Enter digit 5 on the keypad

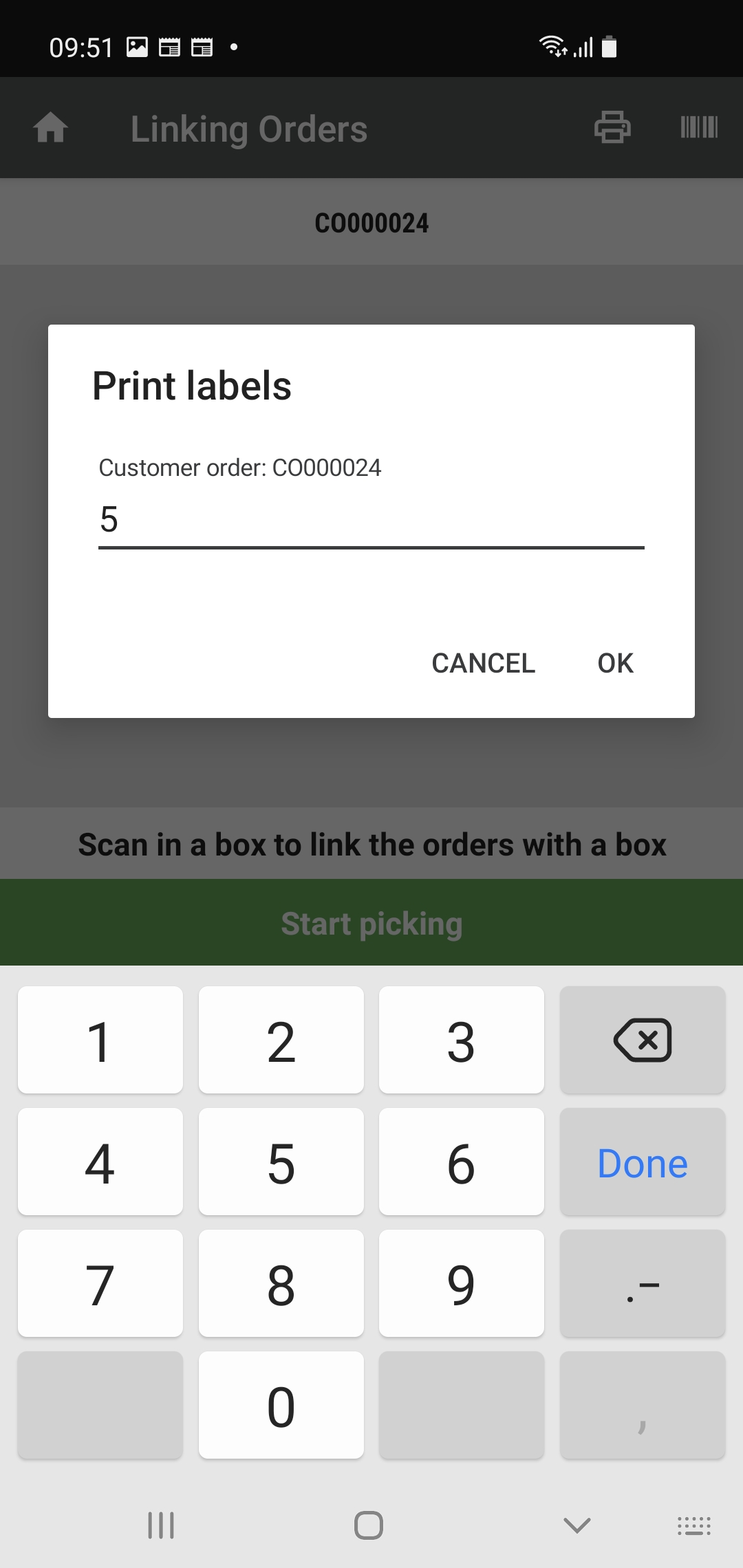tap(281, 1162)
